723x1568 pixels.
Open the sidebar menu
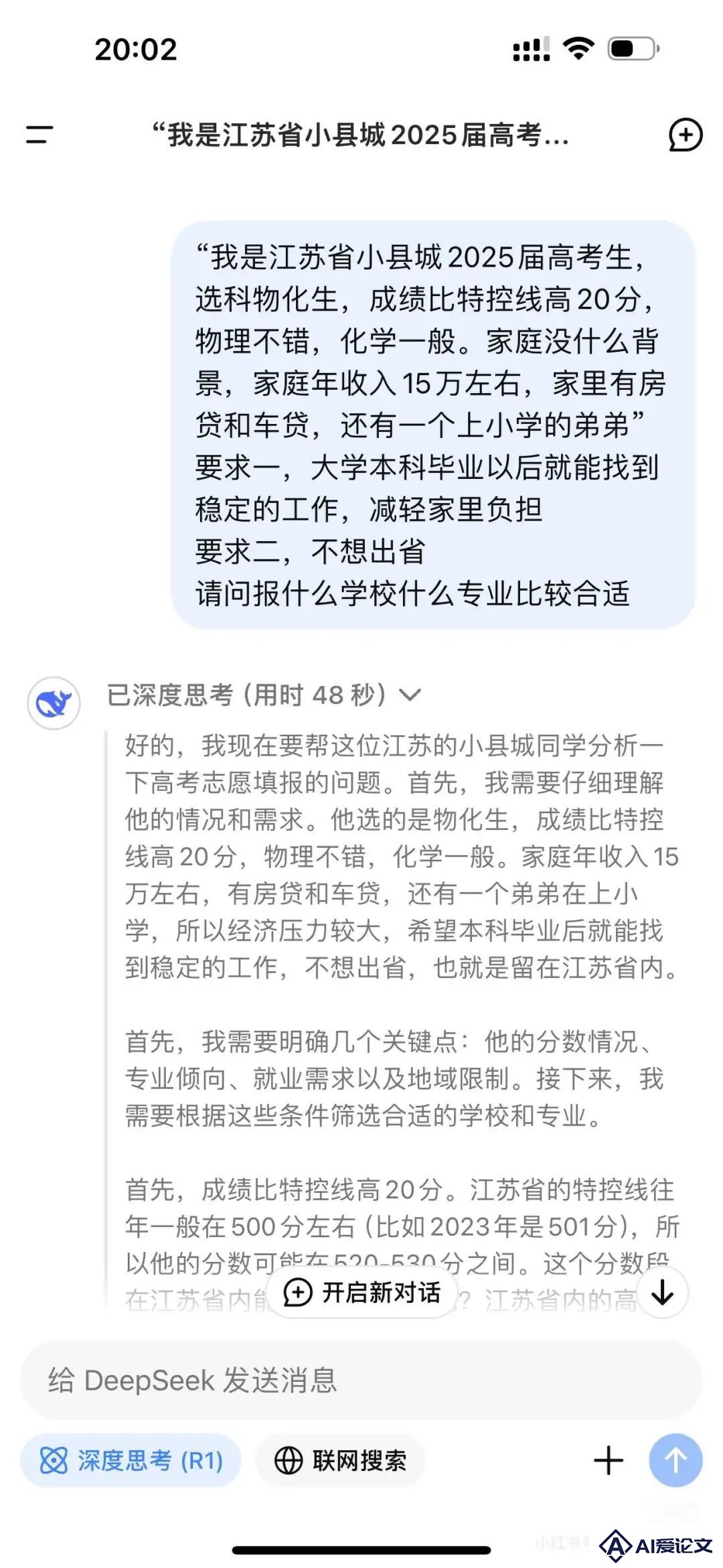39,135
